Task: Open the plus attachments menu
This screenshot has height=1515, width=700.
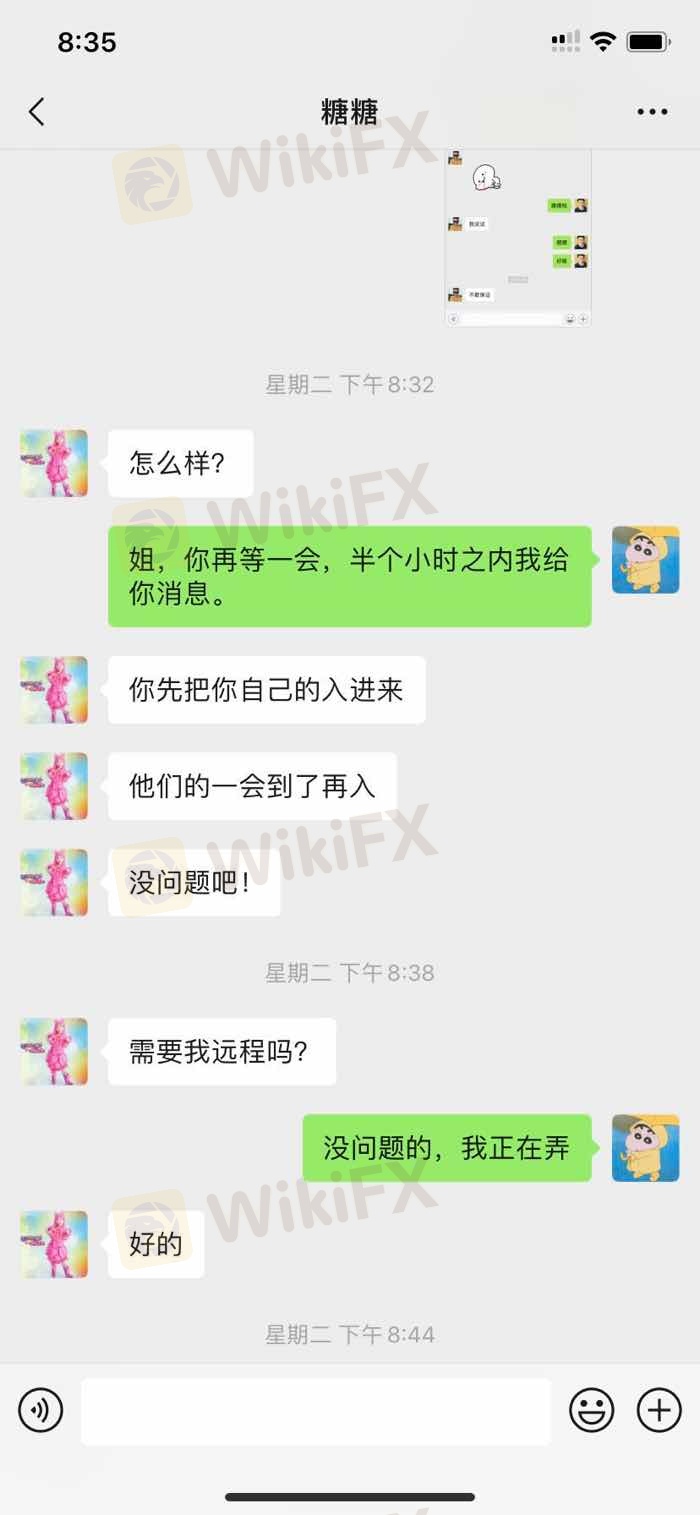Action: (659, 1411)
